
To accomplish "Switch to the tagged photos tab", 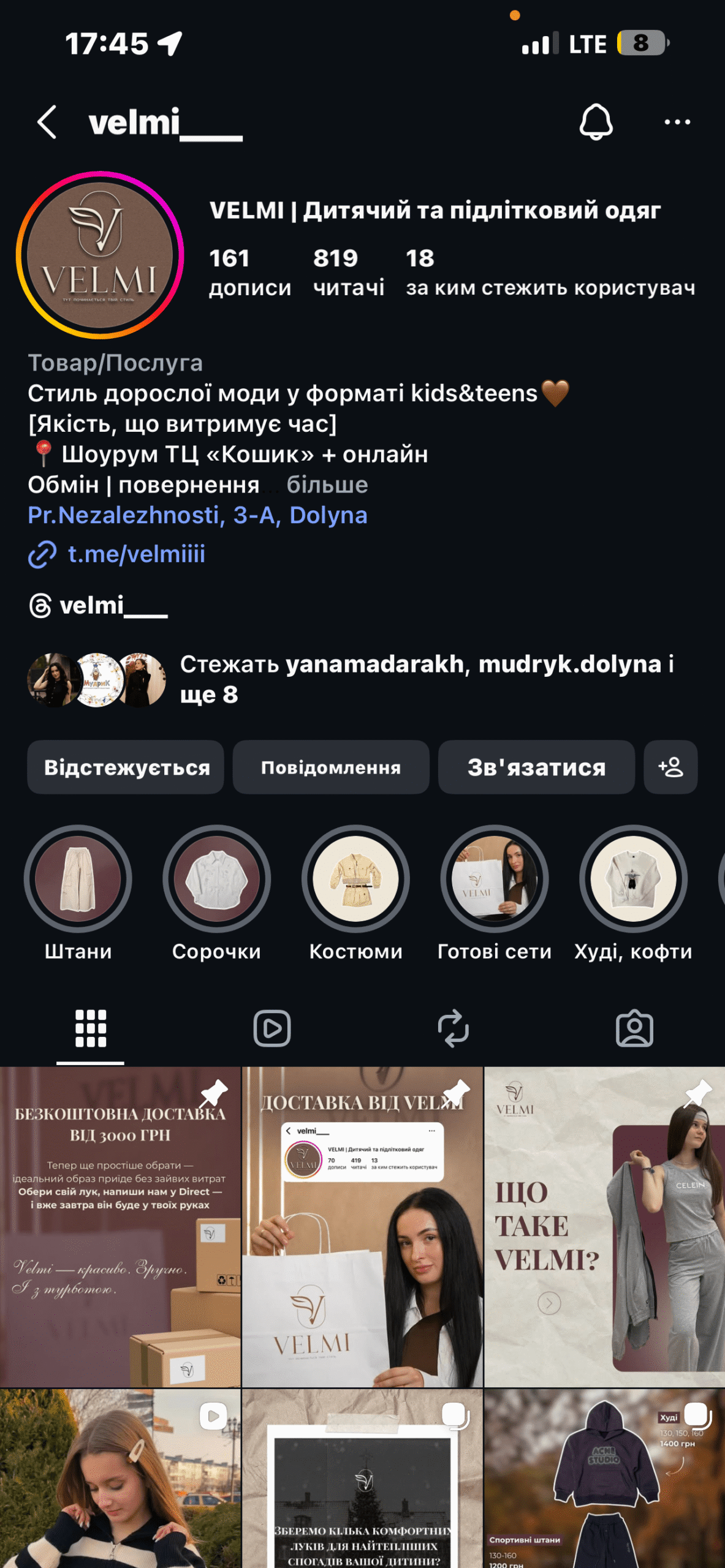I will (x=634, y=1028).
